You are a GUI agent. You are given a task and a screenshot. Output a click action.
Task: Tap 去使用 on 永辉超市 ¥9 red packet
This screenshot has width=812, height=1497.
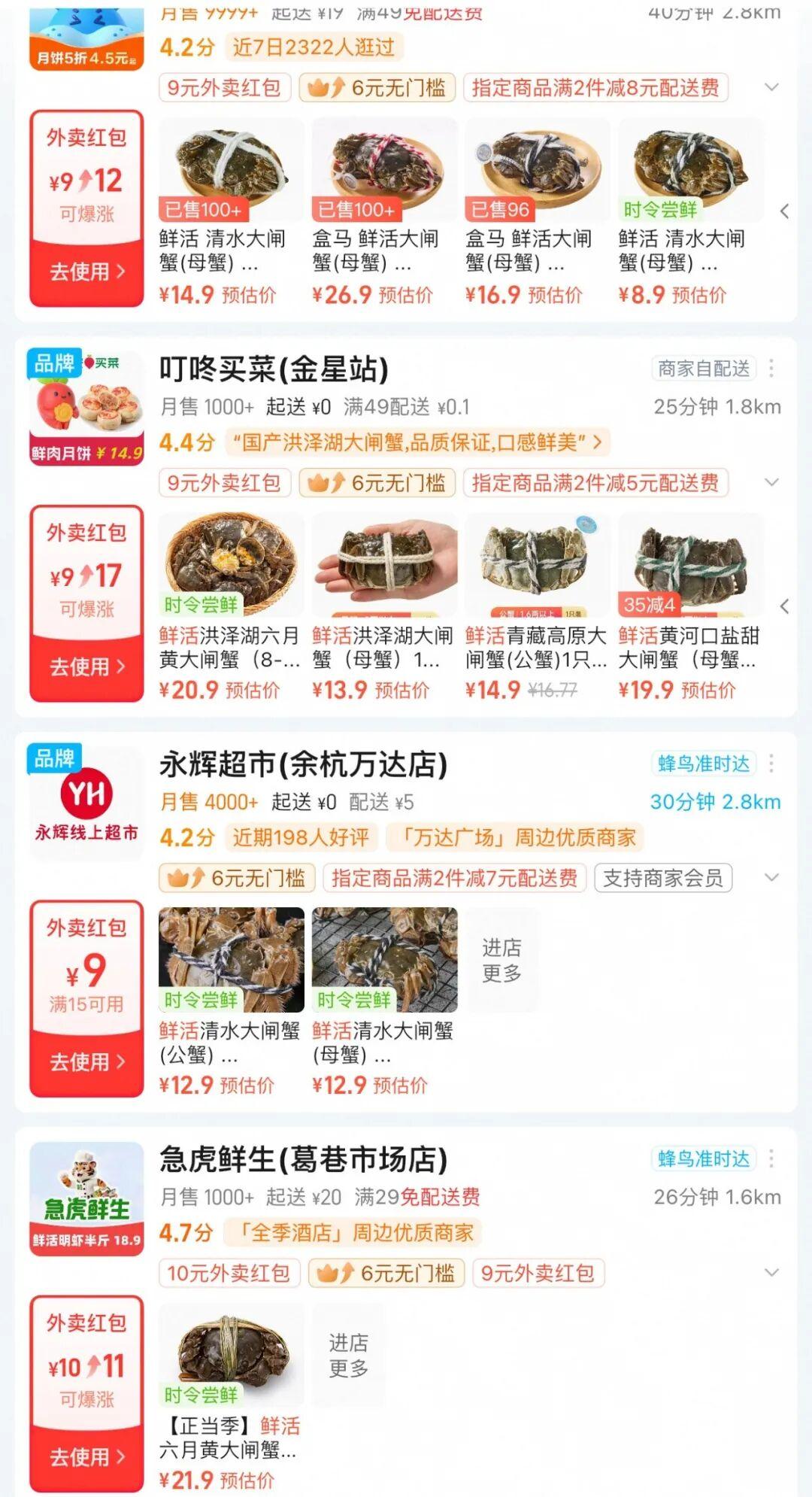point(86,1061)
